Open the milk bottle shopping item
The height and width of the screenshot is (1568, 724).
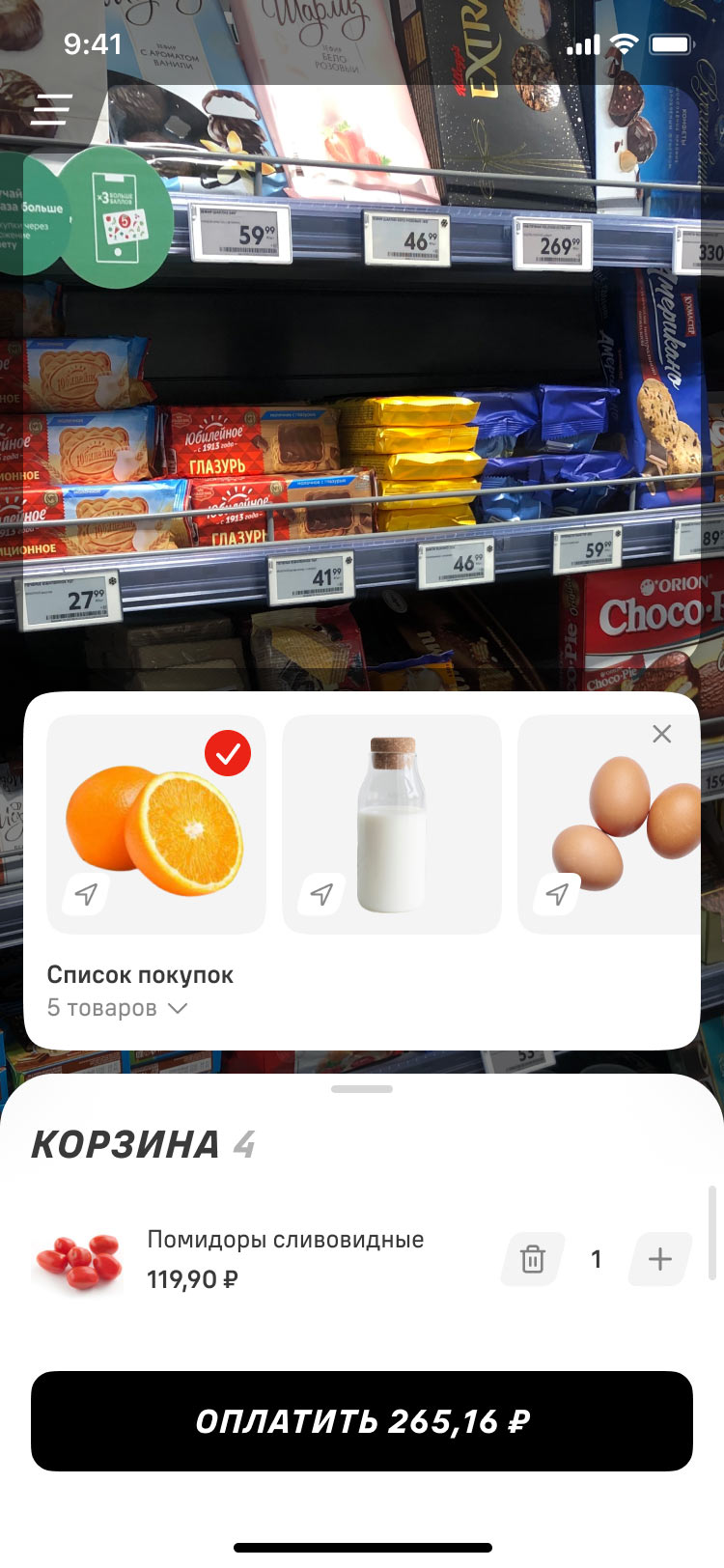tap(392, 823)
